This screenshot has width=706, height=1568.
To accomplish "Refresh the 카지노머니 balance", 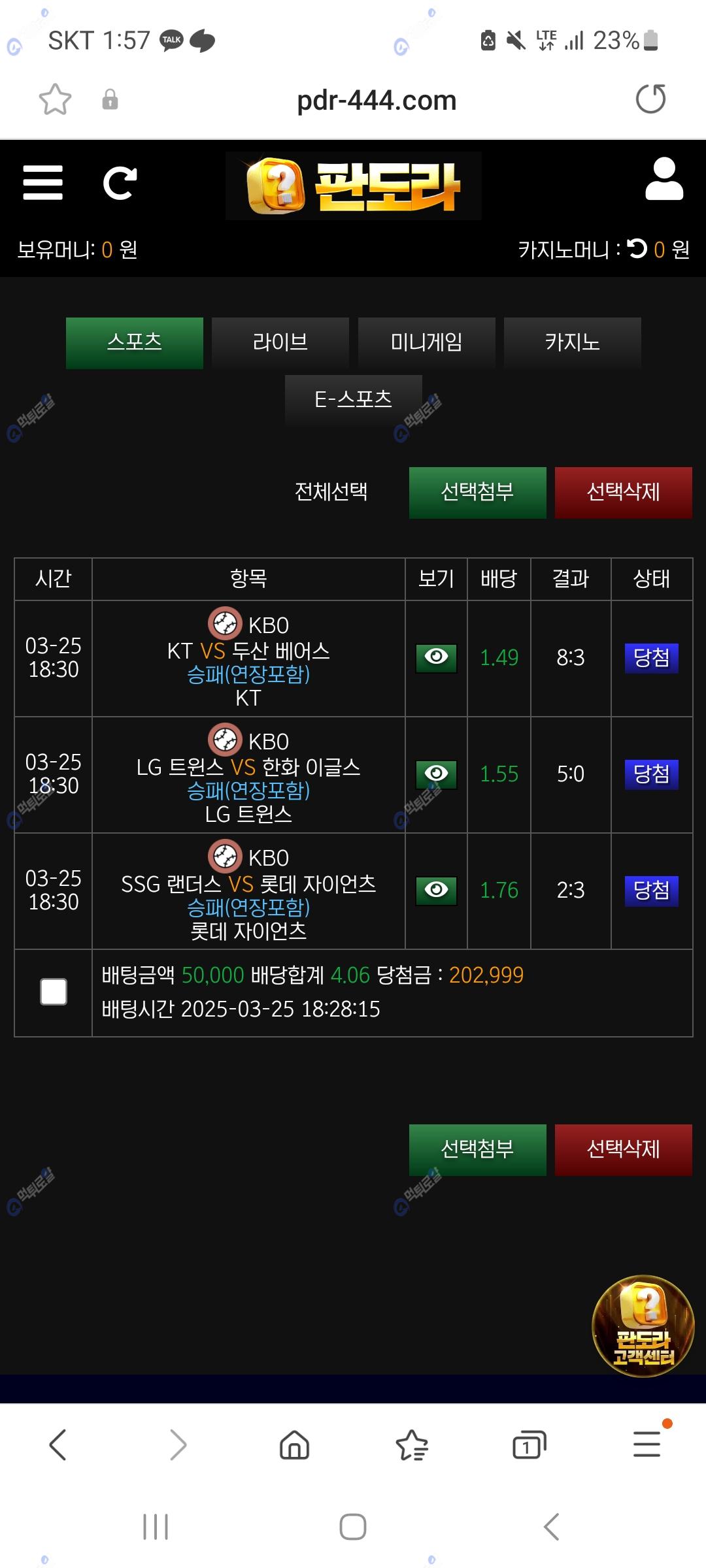I will pos(637,248).
